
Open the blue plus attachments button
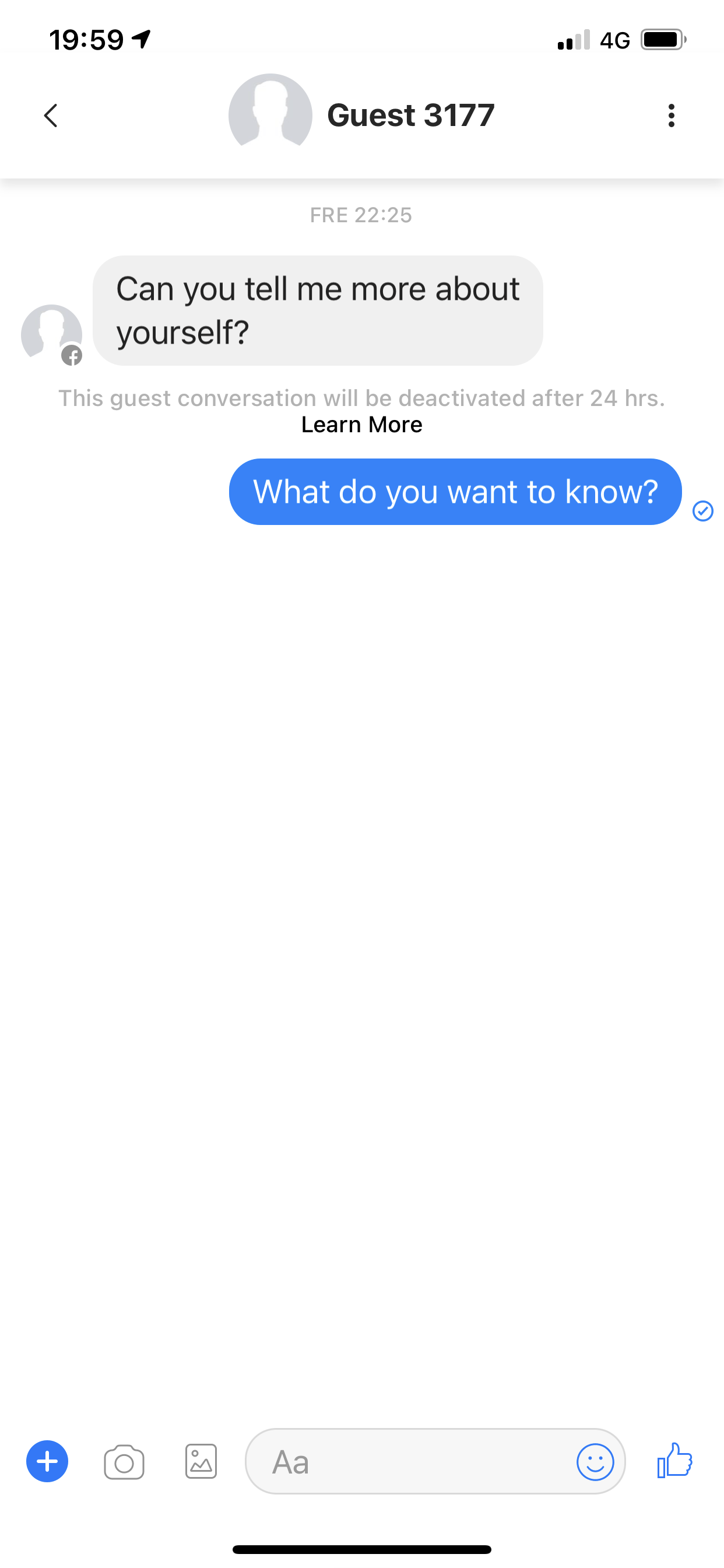(47, 1461)
